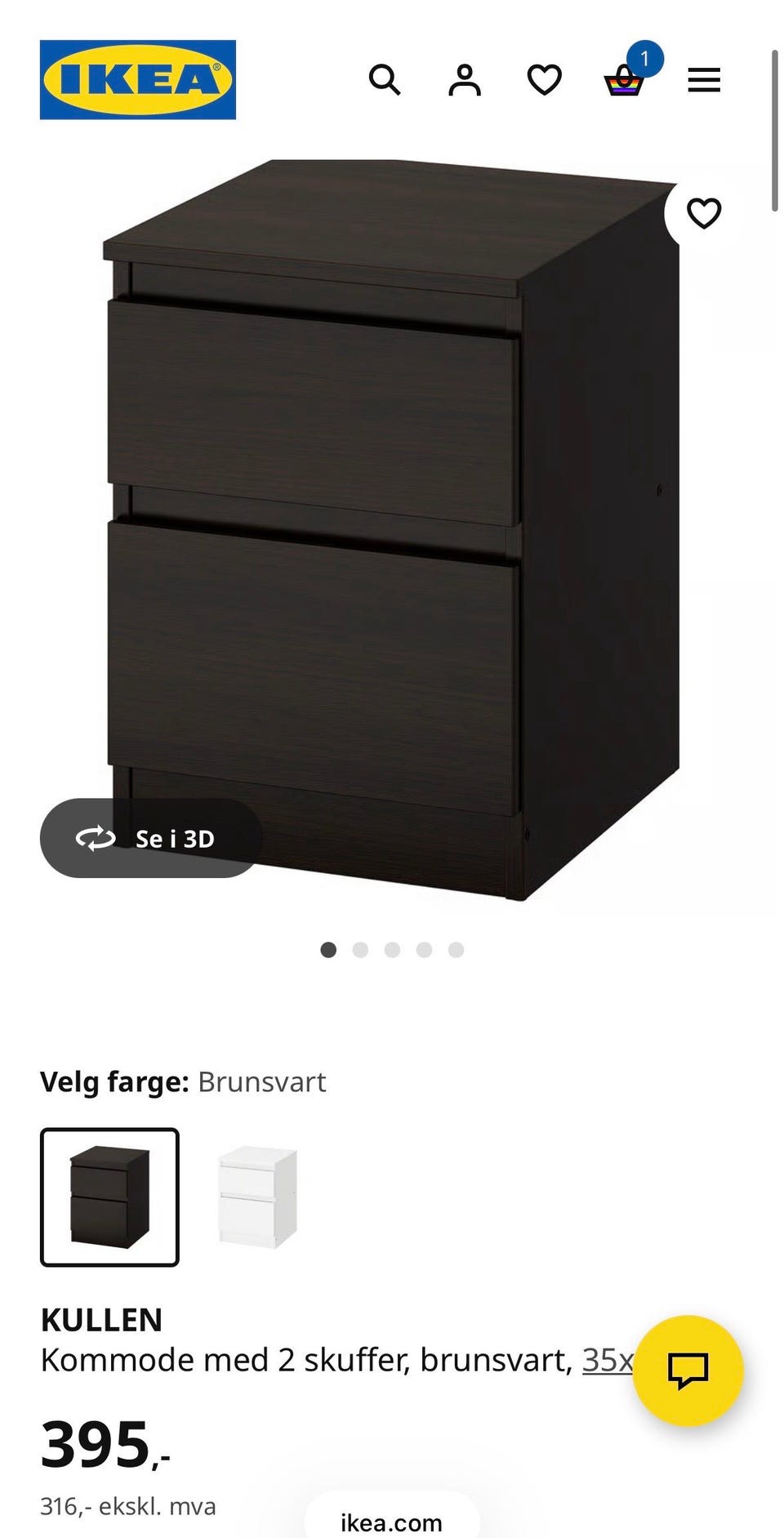Select the brunsvart colour option
Screen dimensions: 784x1538
[109, 1197]
